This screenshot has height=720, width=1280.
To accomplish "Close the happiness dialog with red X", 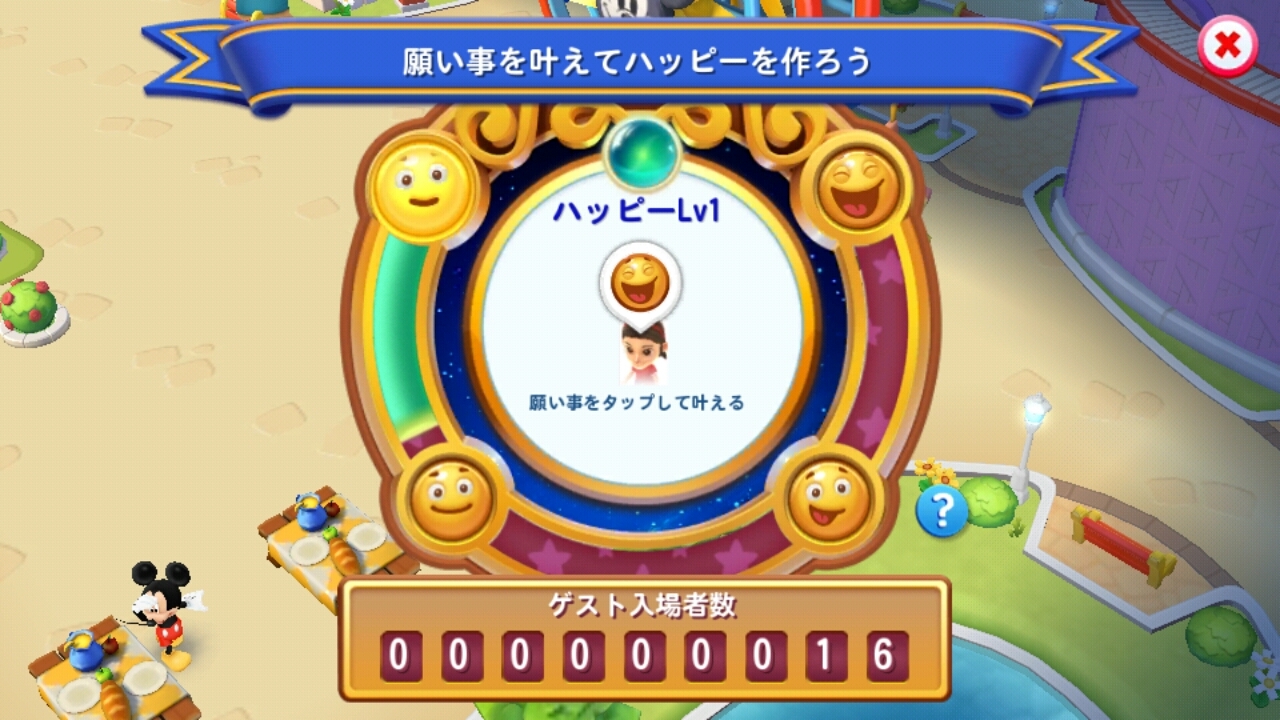I will pyautogui.click(x=1227, y=47).
